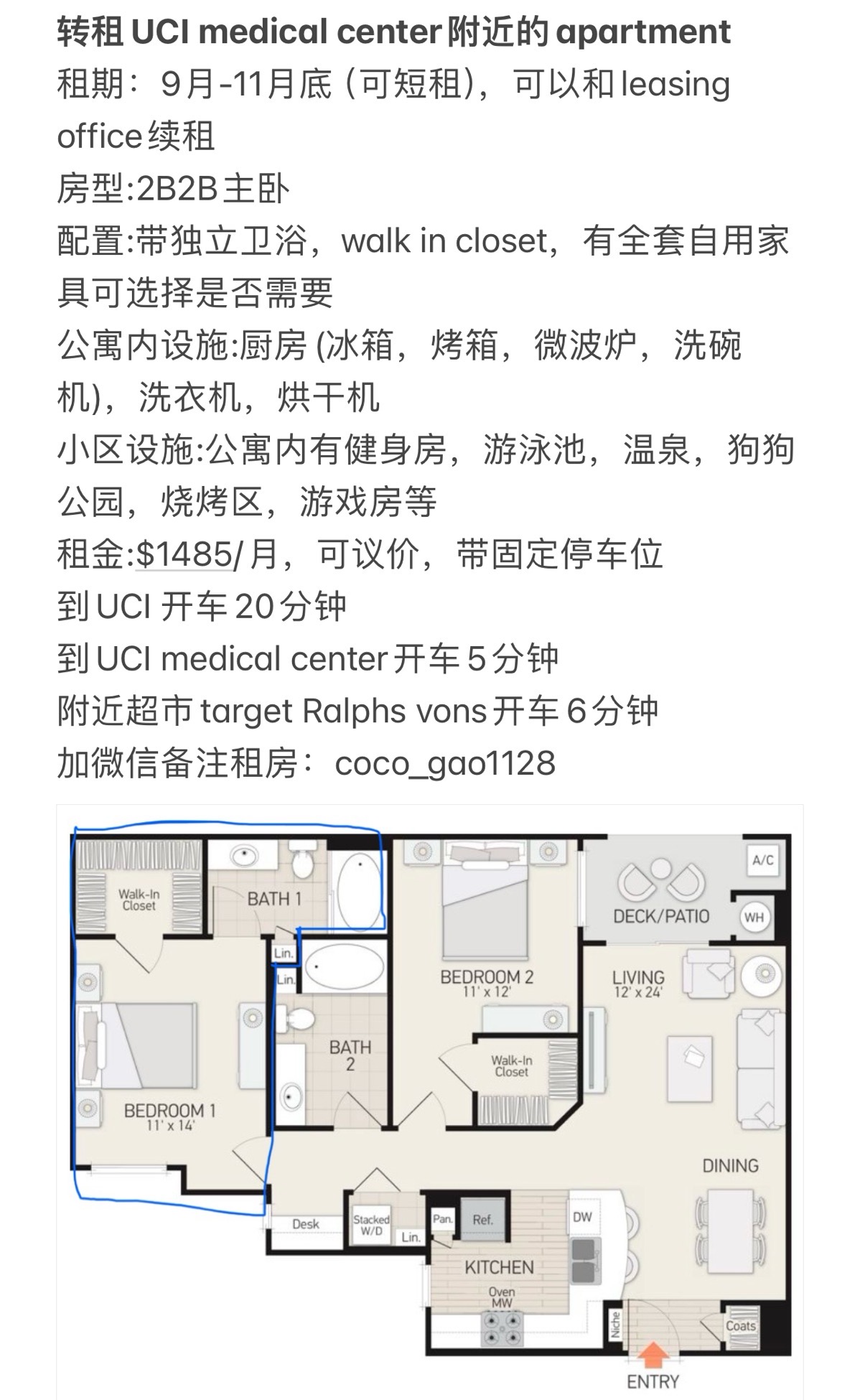860x1400 pixels.
Task: Tap the underlined $1485 price link
Action: point(184,555)
